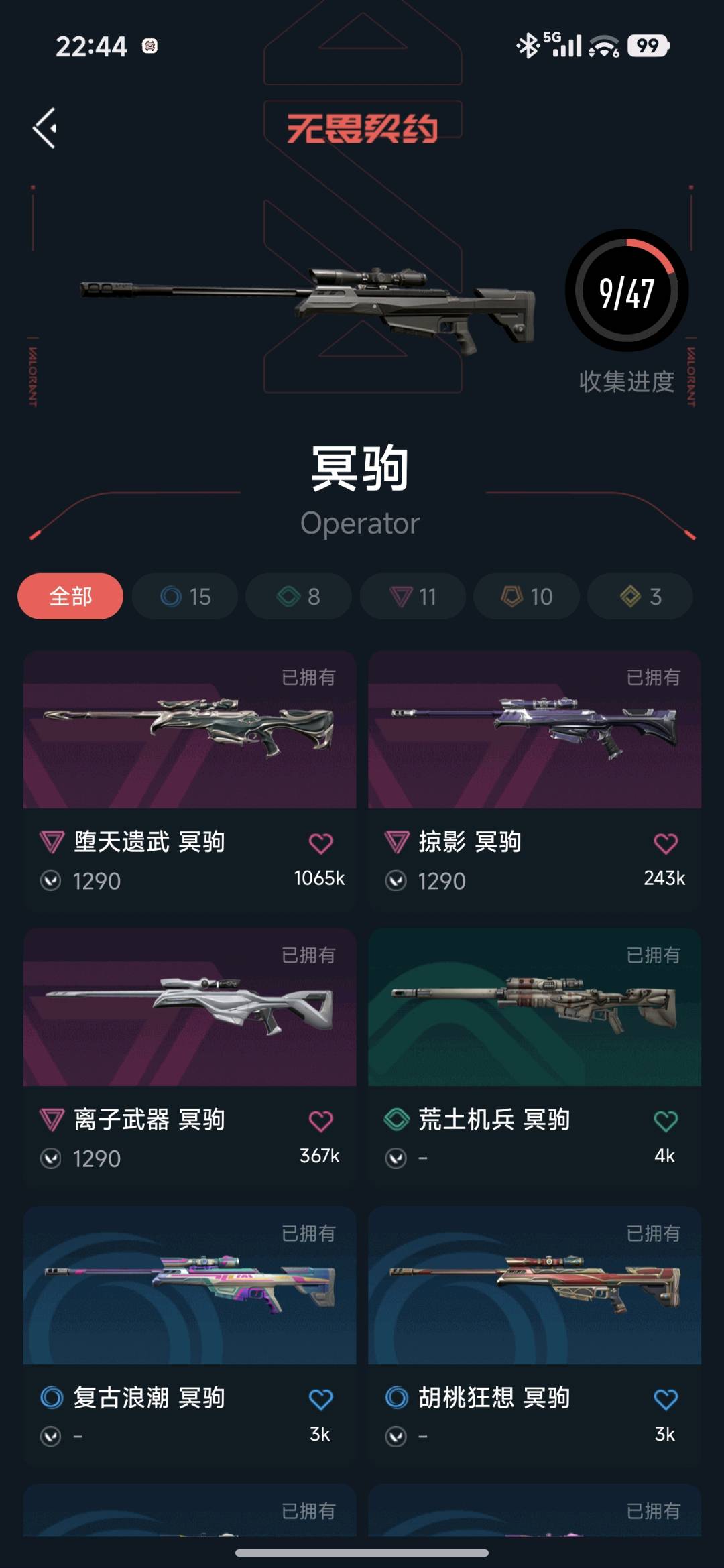Open the 堕天遗武 冥驹 skin card
This screenshot has width=724, height=1568.
pos(190,731)
